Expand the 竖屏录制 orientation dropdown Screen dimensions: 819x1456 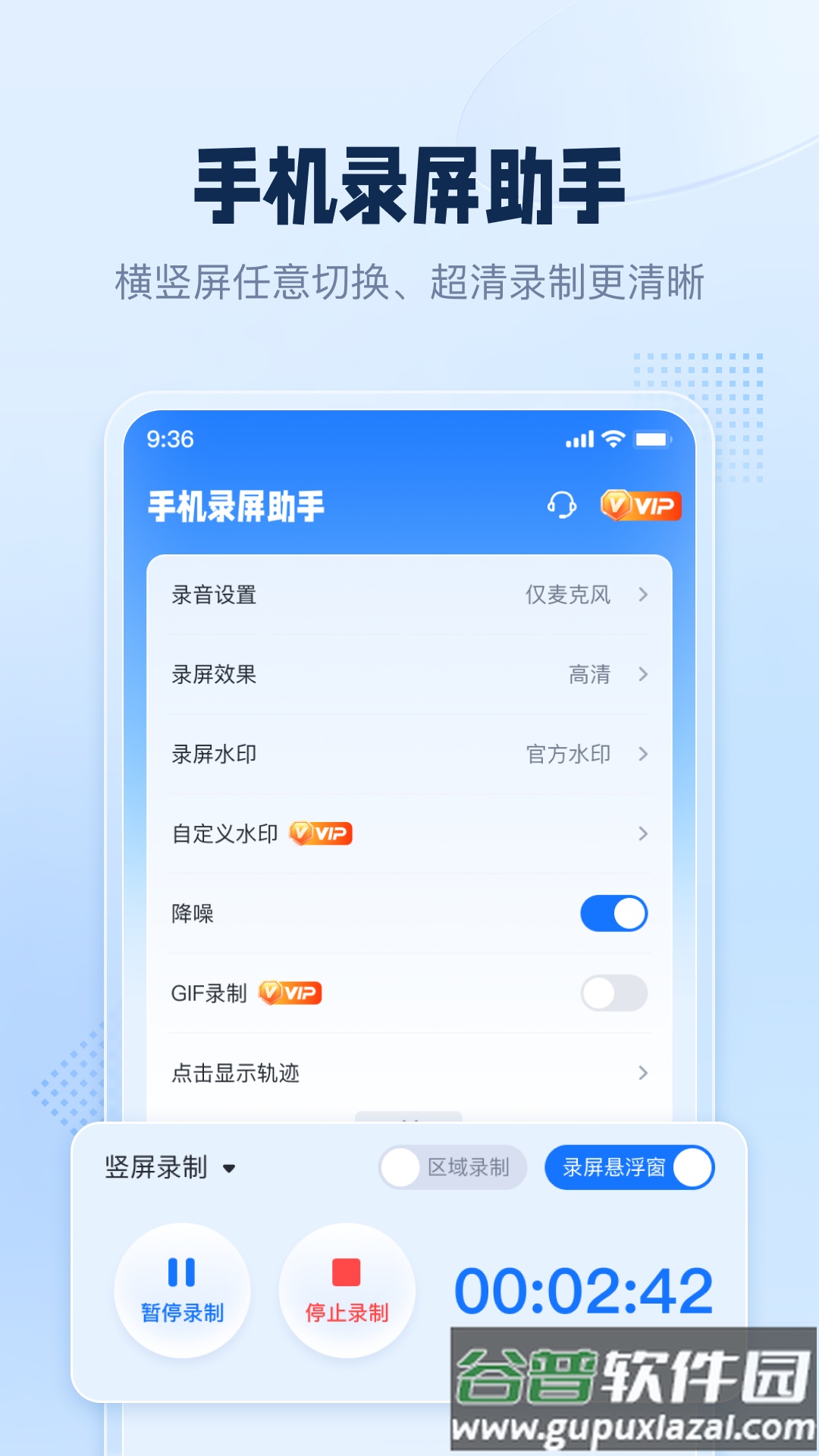pos(227,1168)
